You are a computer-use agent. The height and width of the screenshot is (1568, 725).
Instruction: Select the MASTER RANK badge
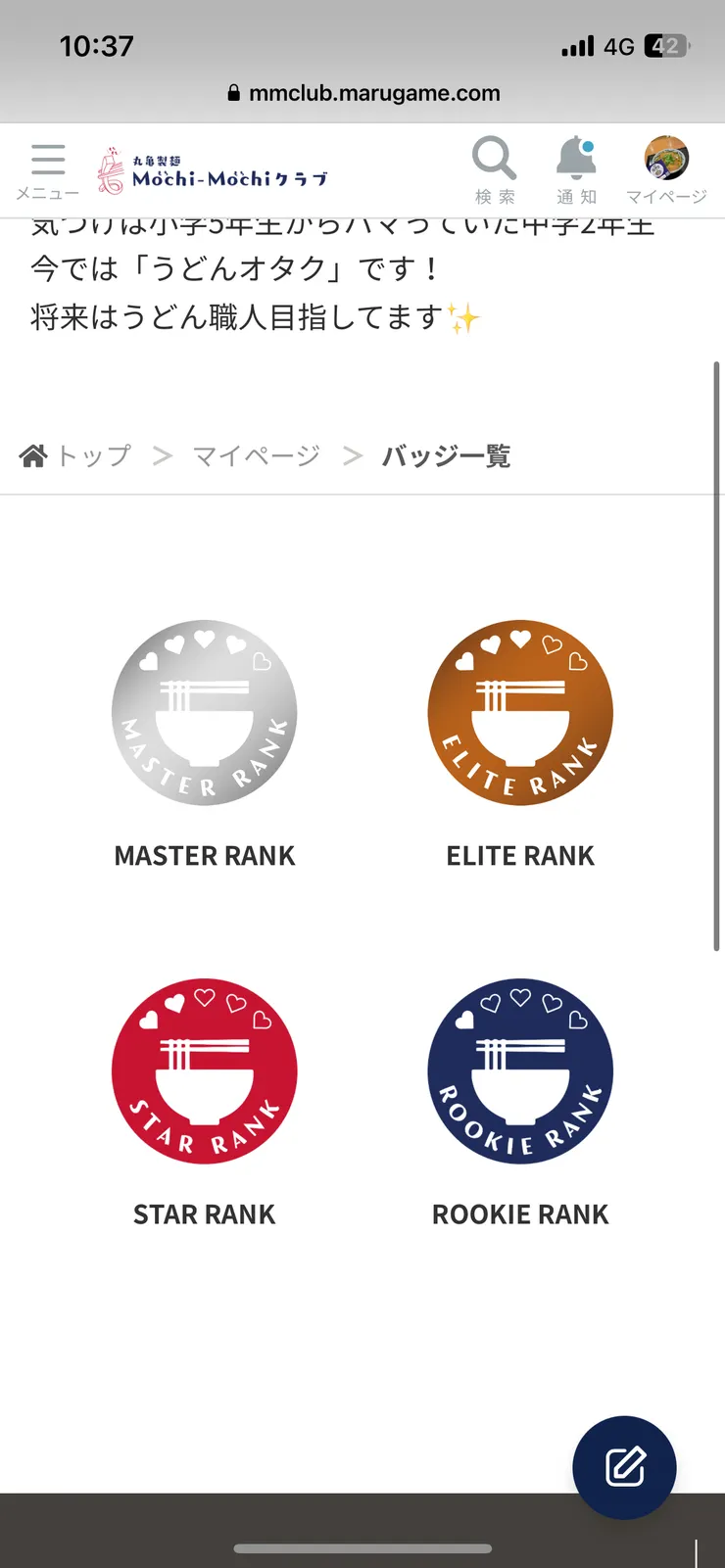click(204, 712)
